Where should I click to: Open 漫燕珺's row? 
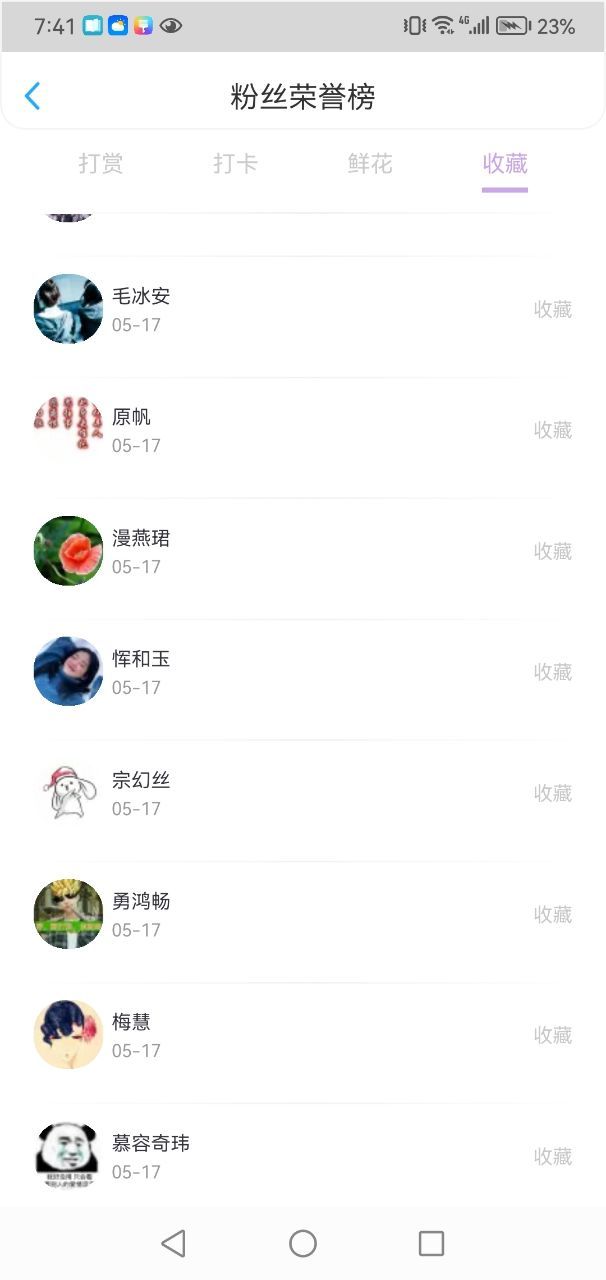click(x=303, y=551)
